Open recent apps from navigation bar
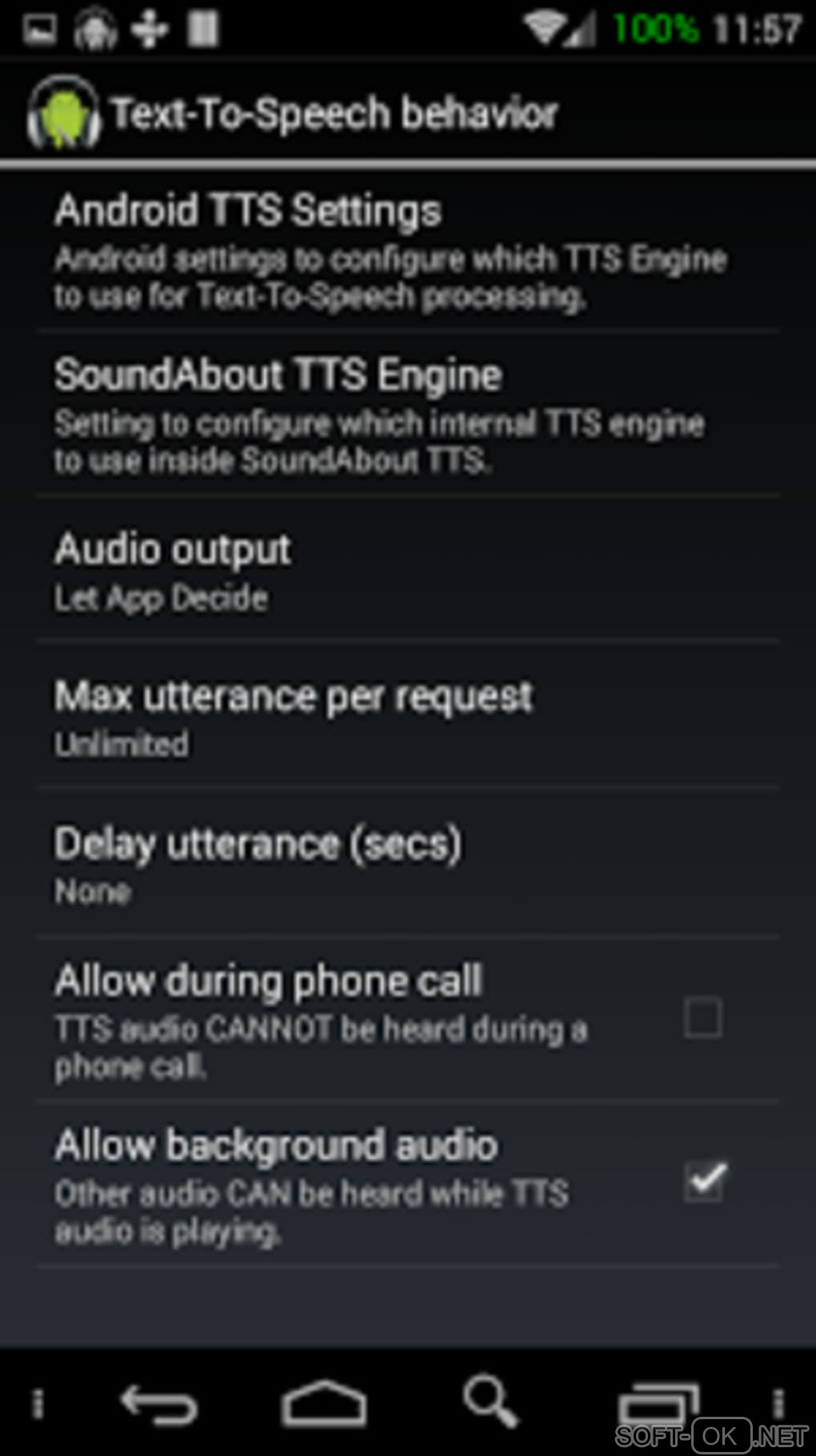Screen dimensions: 816x1456 click(x=658, y=1404)
